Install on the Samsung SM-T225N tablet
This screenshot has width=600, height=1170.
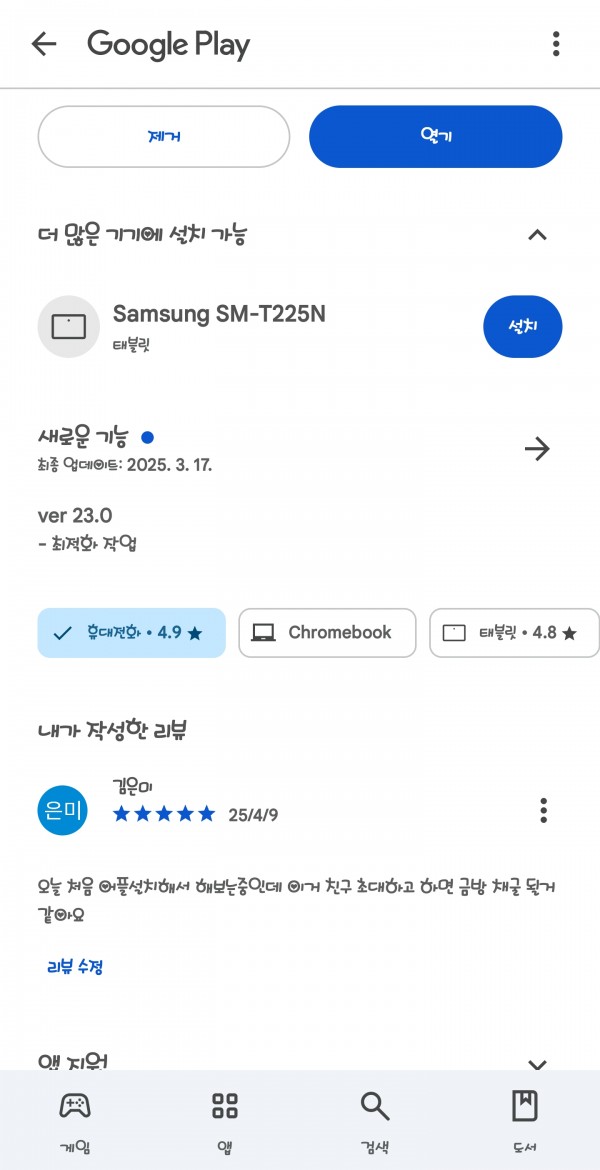(522, 327)
